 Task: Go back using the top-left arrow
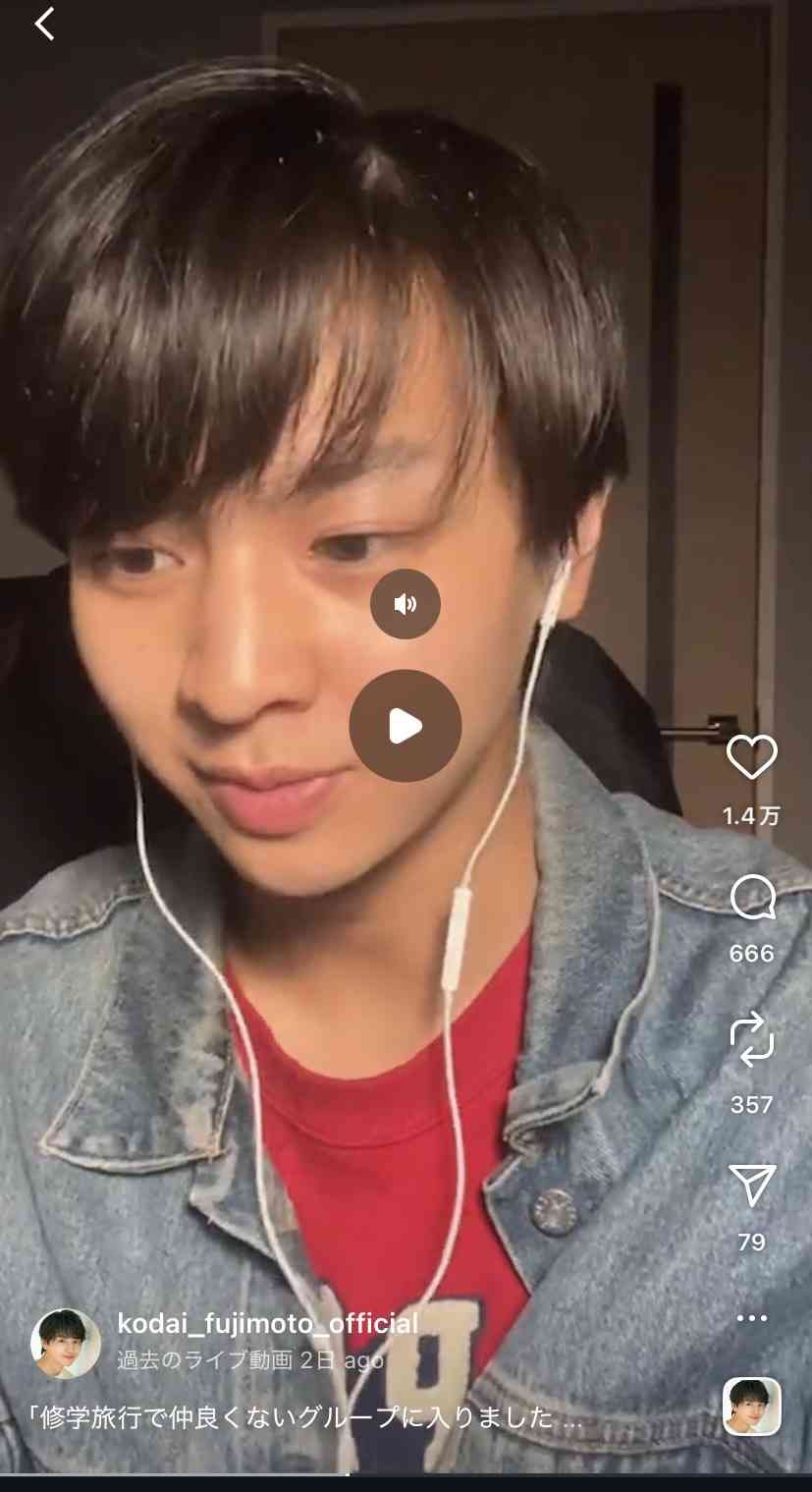click(x=44, y=24)
